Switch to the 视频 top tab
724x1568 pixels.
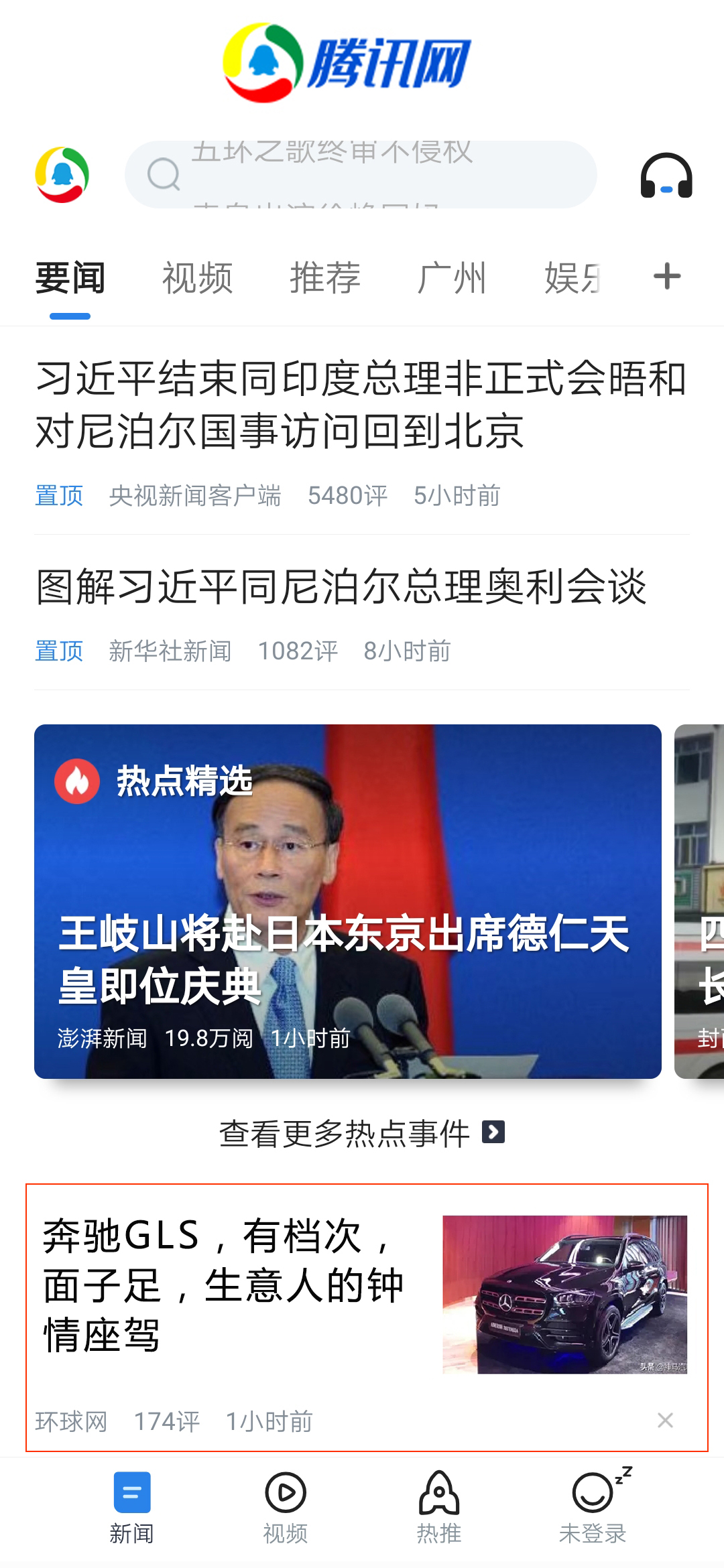[x=197, y=278]
